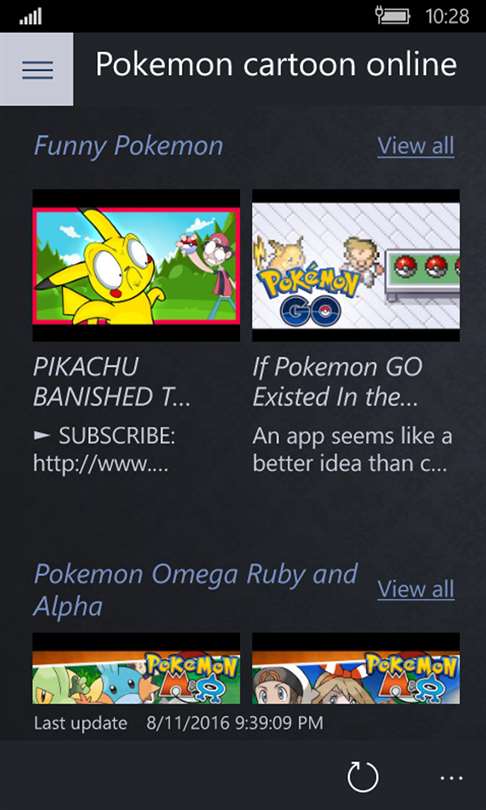The image size is (486, 810).
Task: View all Funny Pokemon videos
Action: click(416, 146)
